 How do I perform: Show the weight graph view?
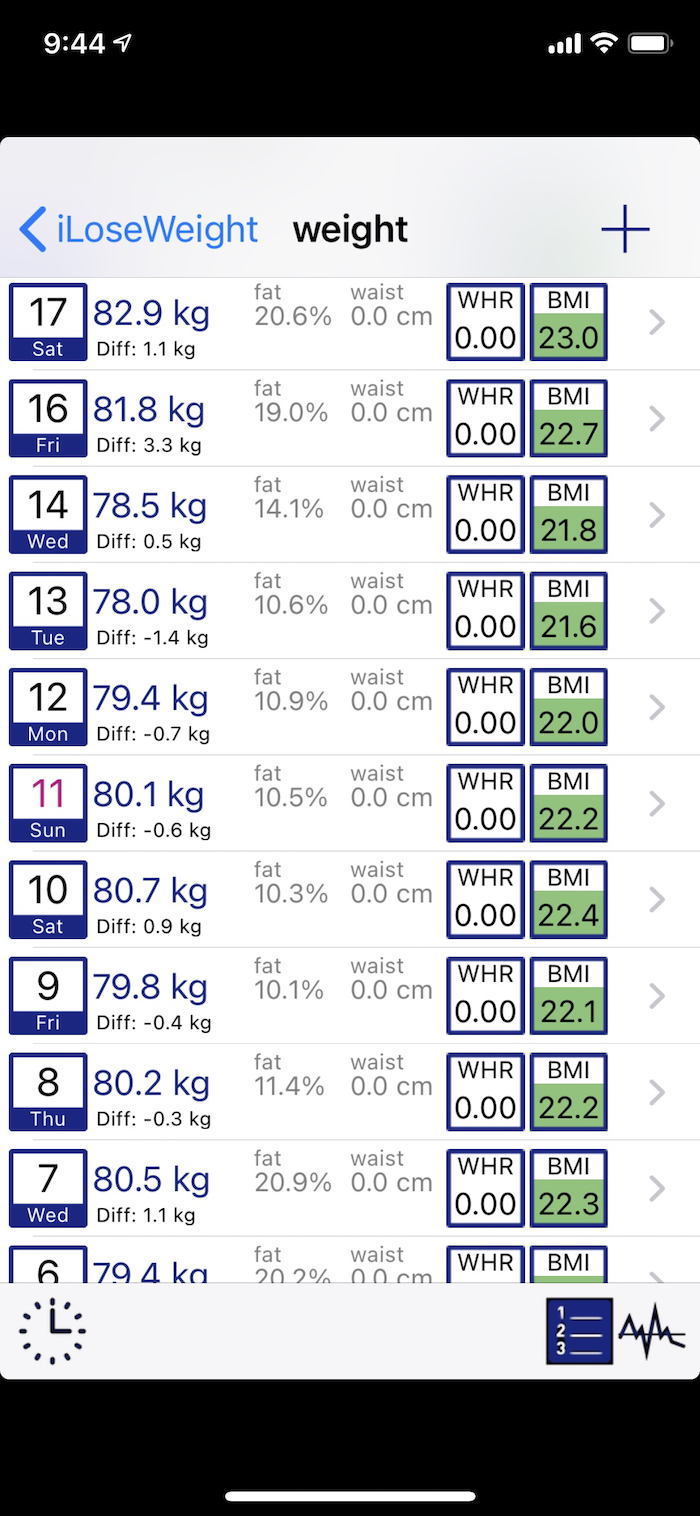click(652, 1331)
